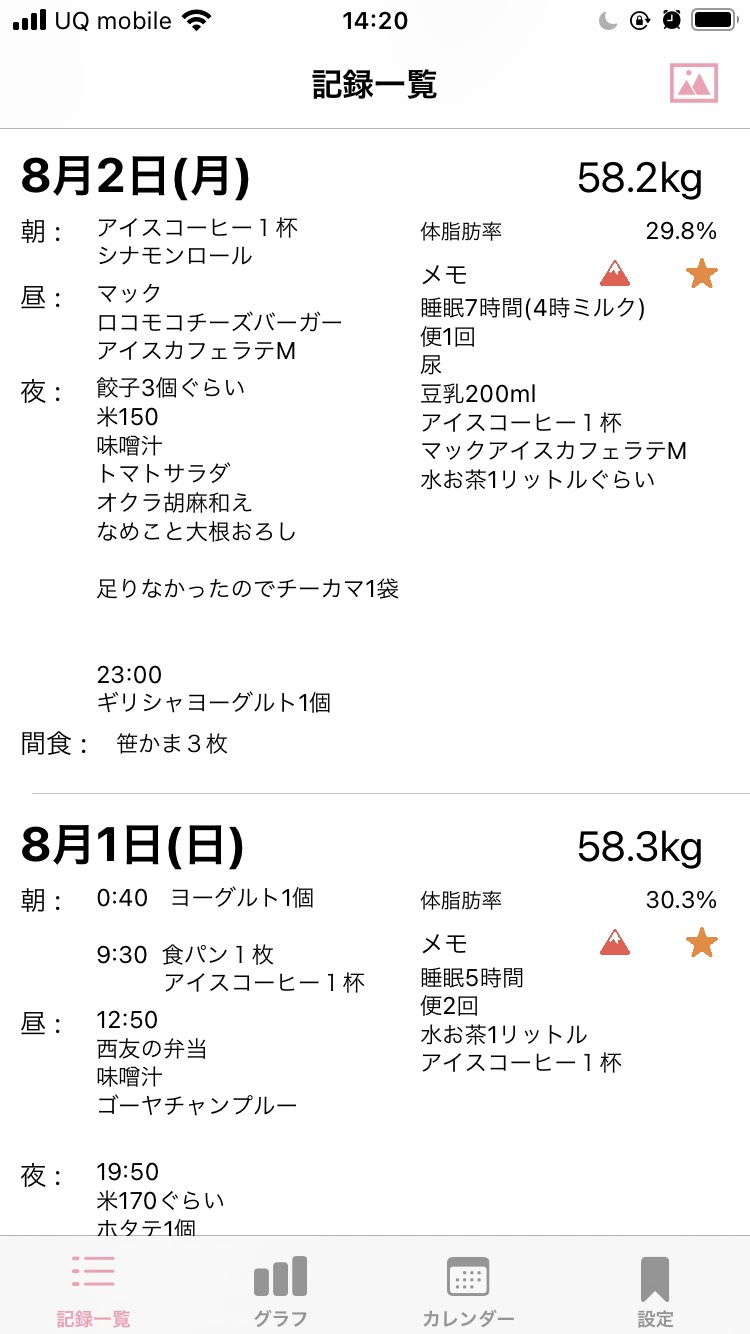Tap the star icon on 8月2日 memo

click(702, 273)
